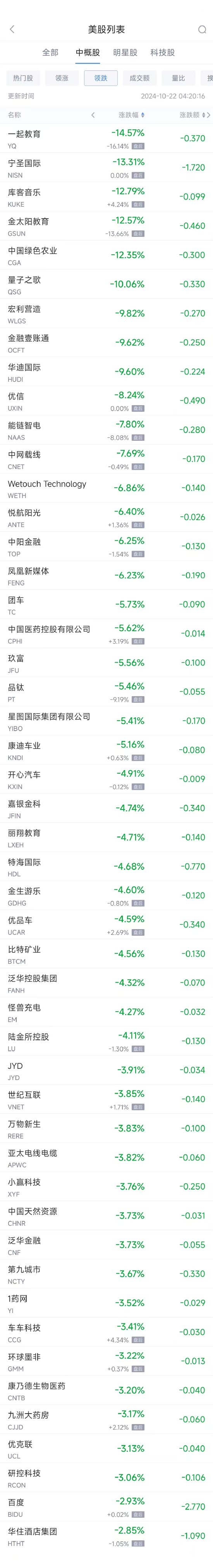213x1568 pixels.
Task: Select the 热门股 filter chip
Action: point(23,78)
